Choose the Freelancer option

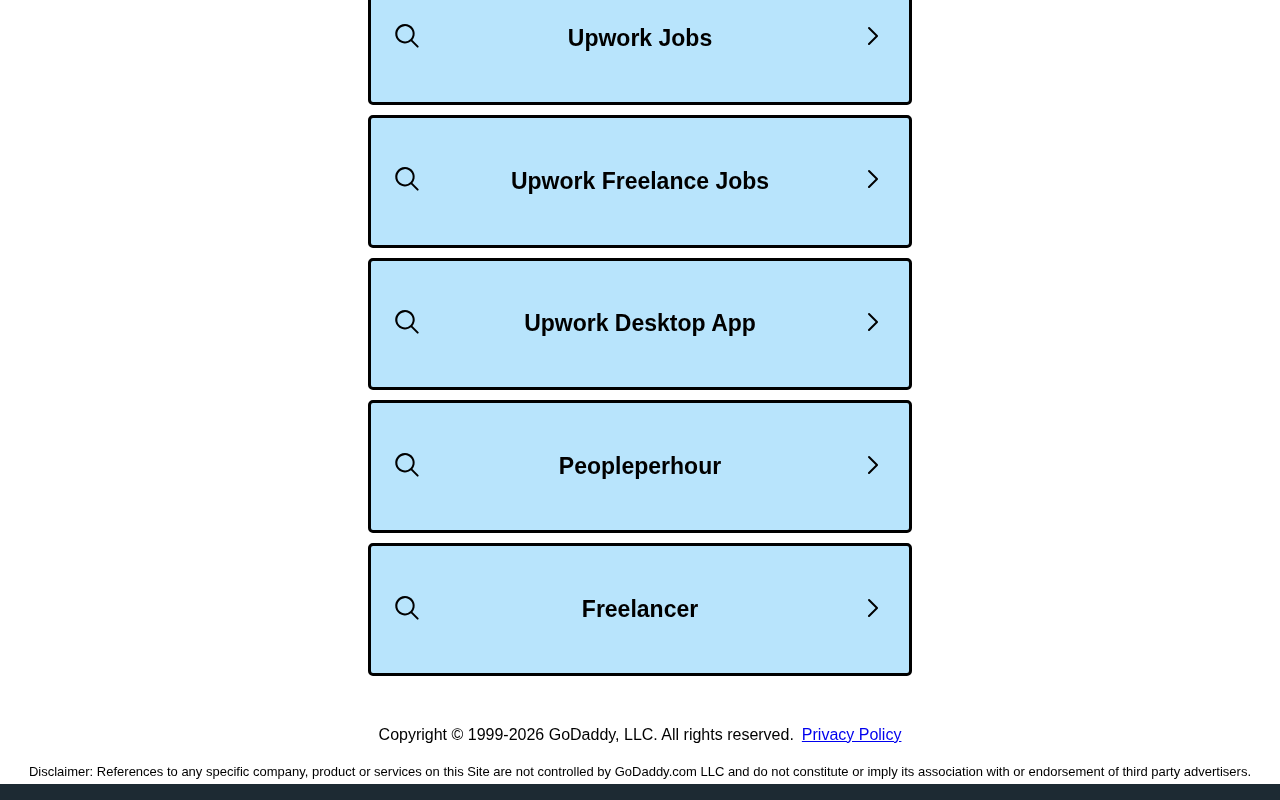point(640,609)
